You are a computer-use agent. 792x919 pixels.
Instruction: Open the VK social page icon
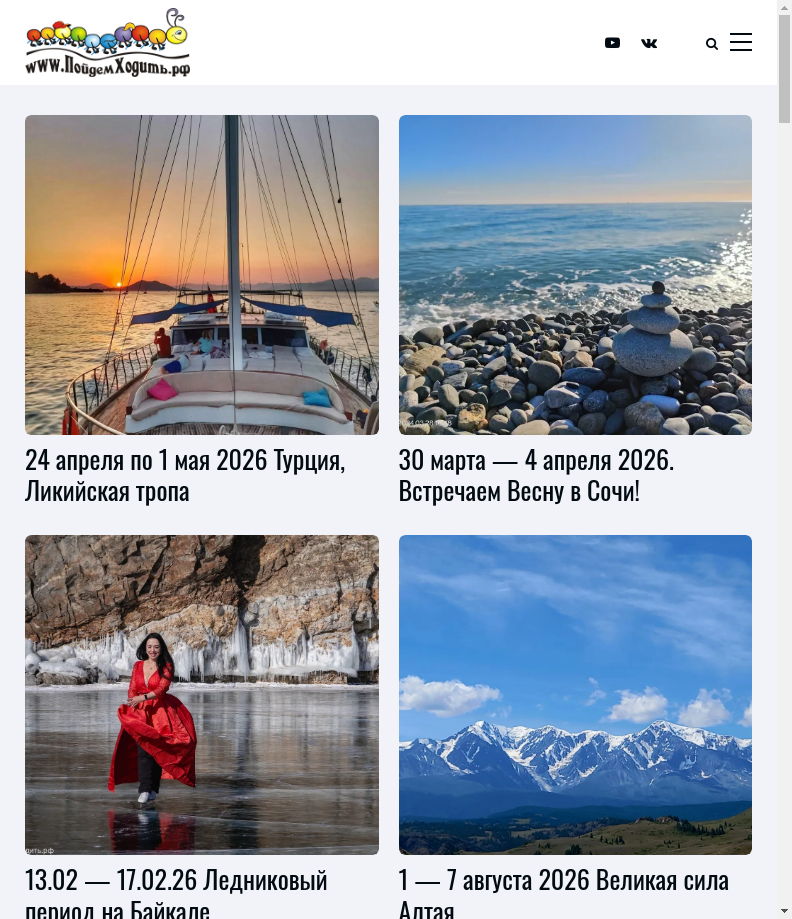click(x=649, y=43)
